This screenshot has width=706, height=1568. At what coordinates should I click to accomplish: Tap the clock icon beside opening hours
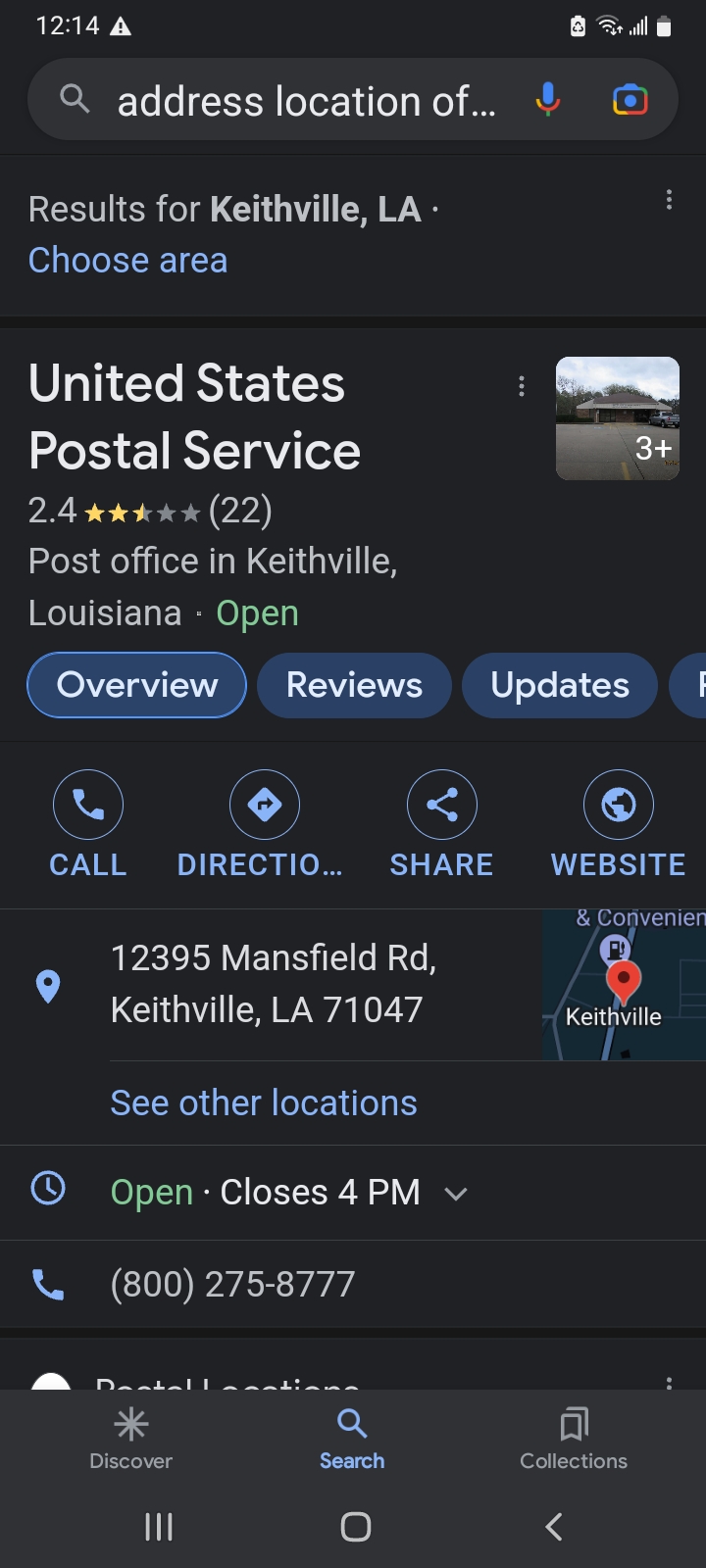(48, 1188)
